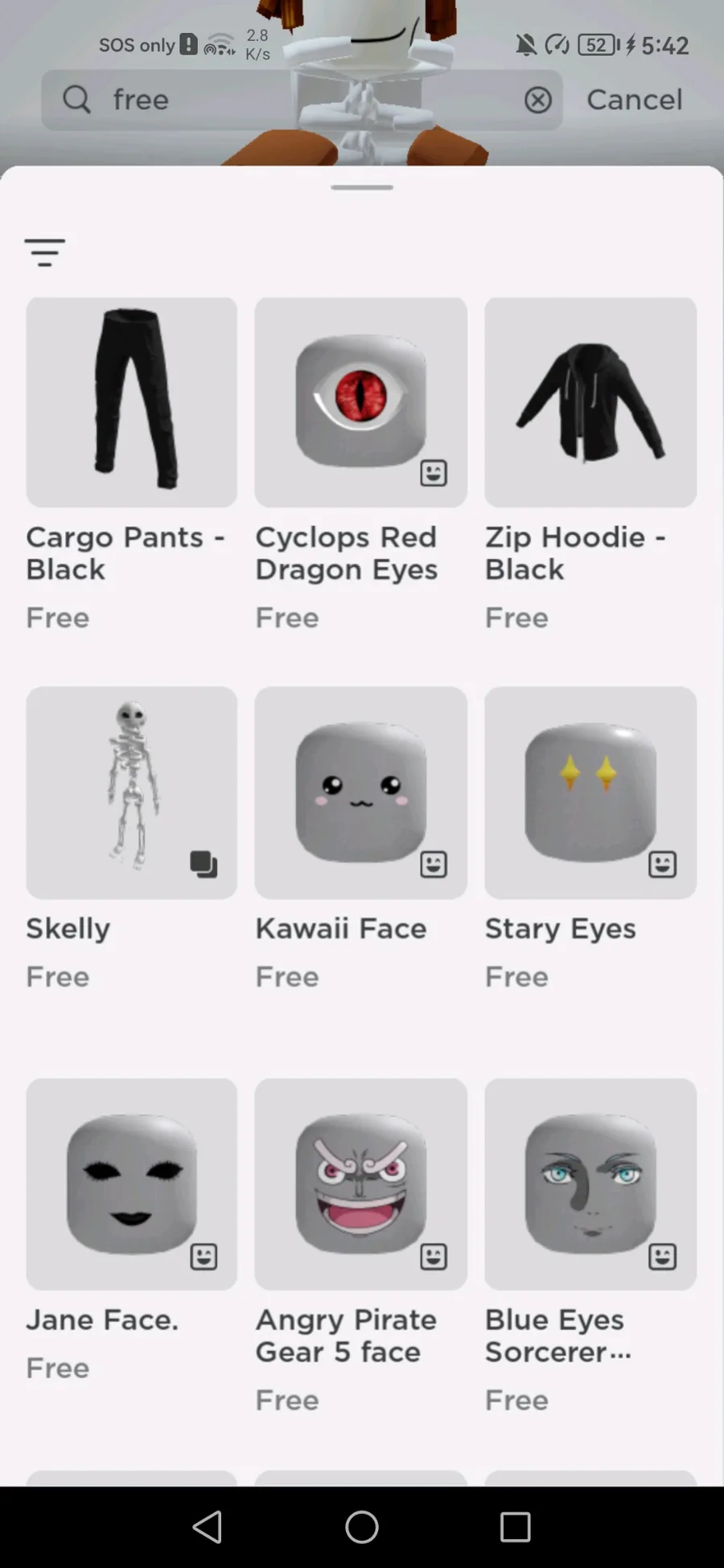This screenshot has width=724, height=1568.
Task: View the Jane Face. item
Action: [x=132, y=1184]
